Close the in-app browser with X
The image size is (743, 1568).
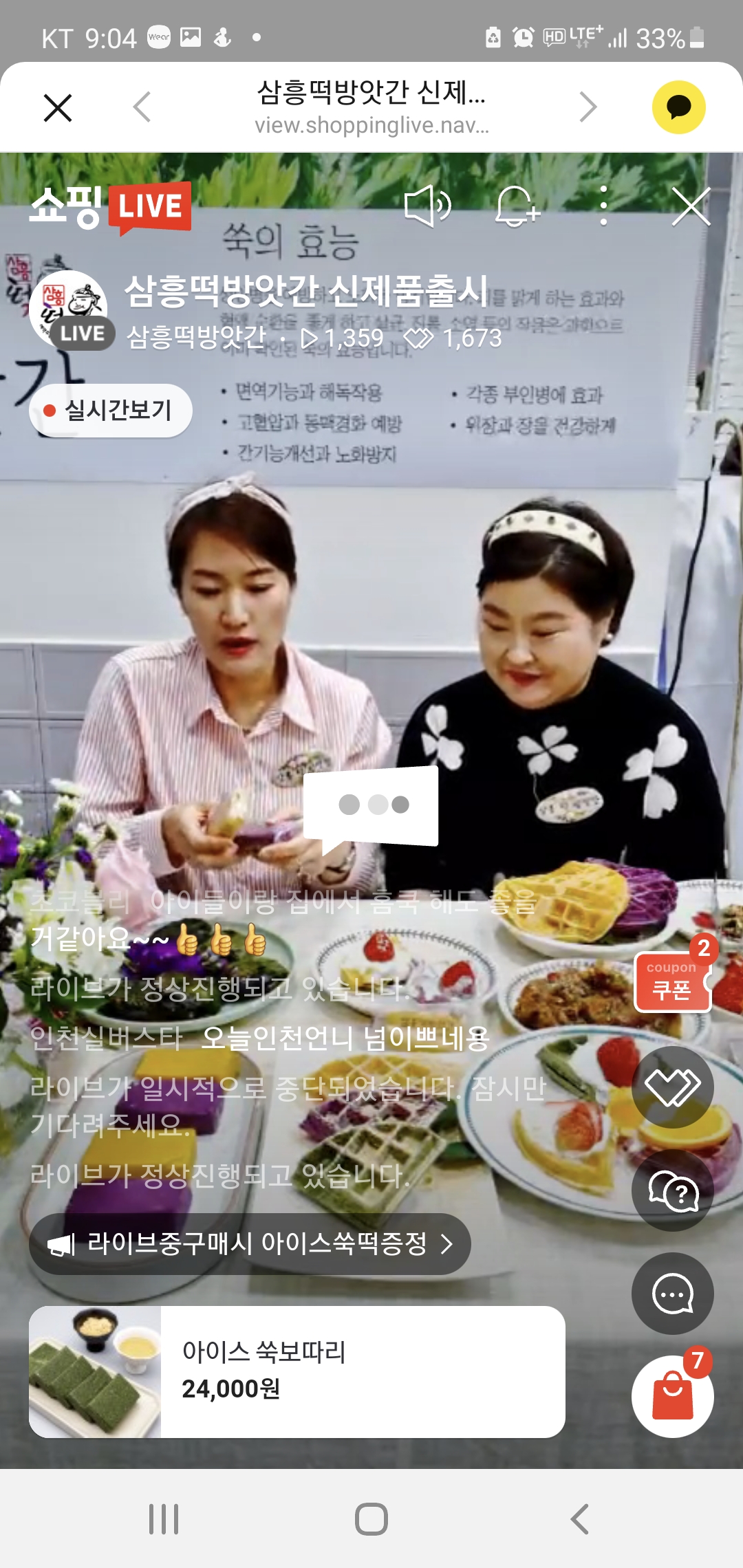tap(58, 108)
